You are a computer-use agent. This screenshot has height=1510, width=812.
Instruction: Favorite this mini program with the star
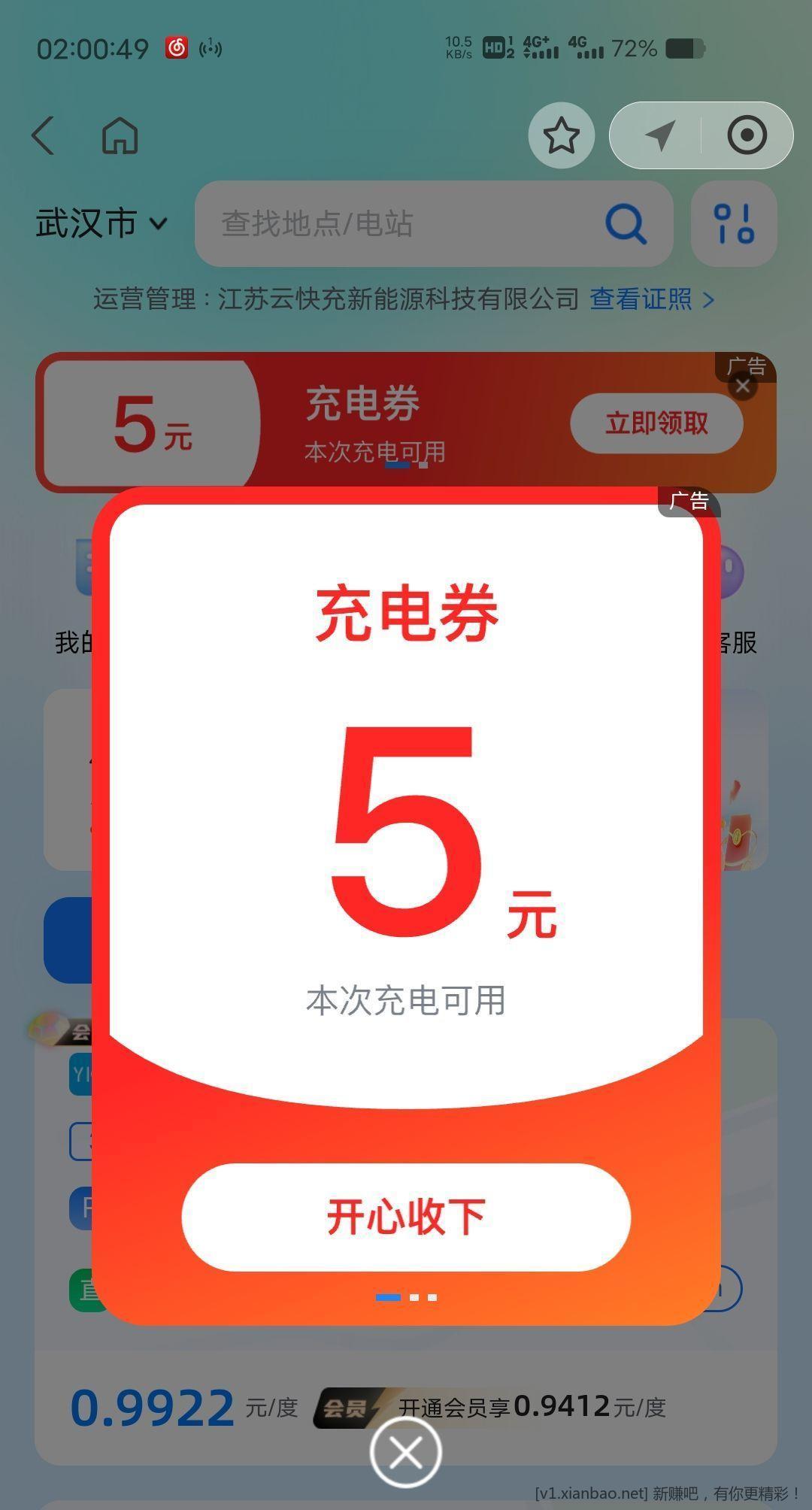click(x=561, y=136)
